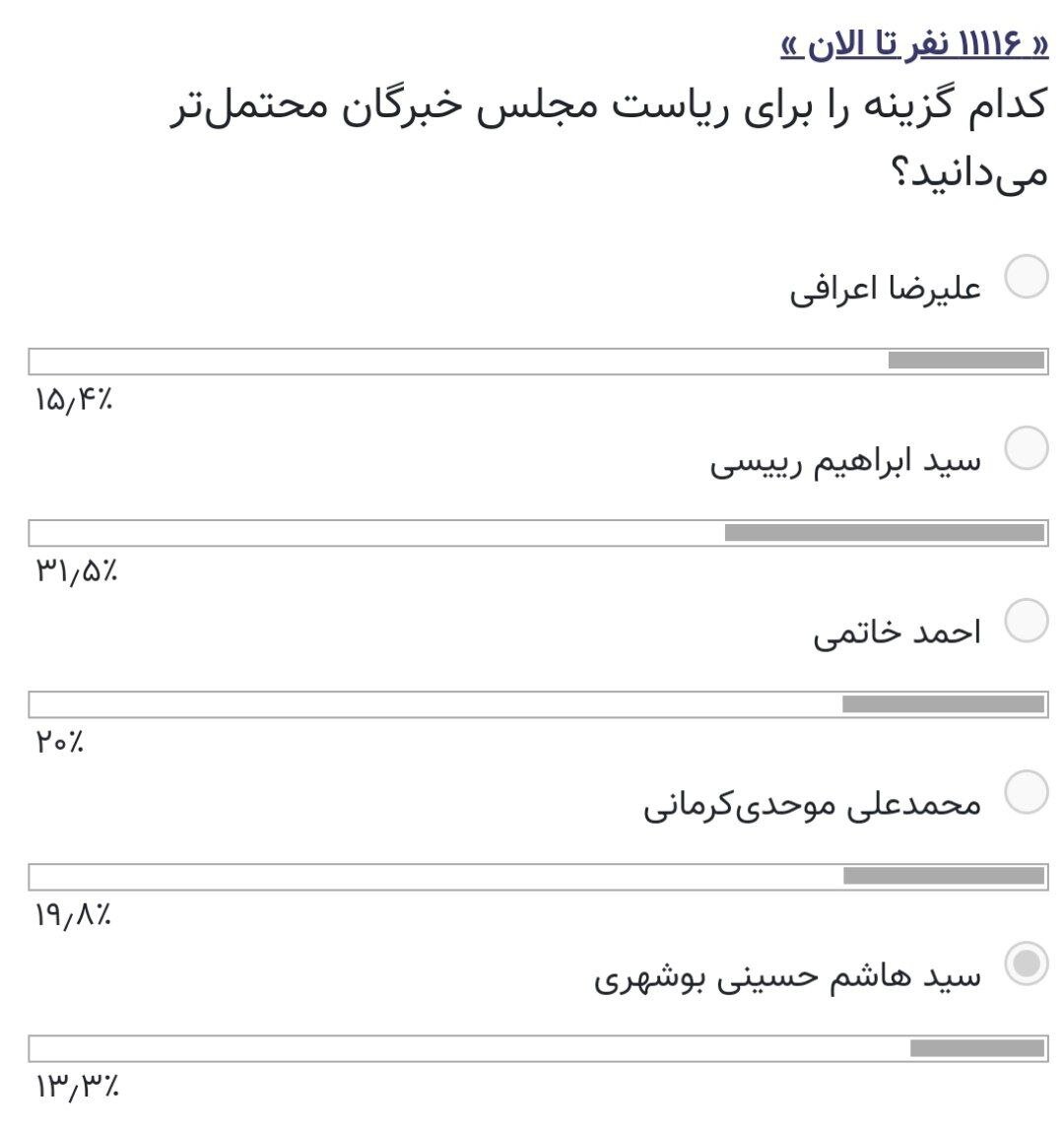
Task: Tap the selected سید هاشم حسینی بوشهری option
Action: point(1026,964)
